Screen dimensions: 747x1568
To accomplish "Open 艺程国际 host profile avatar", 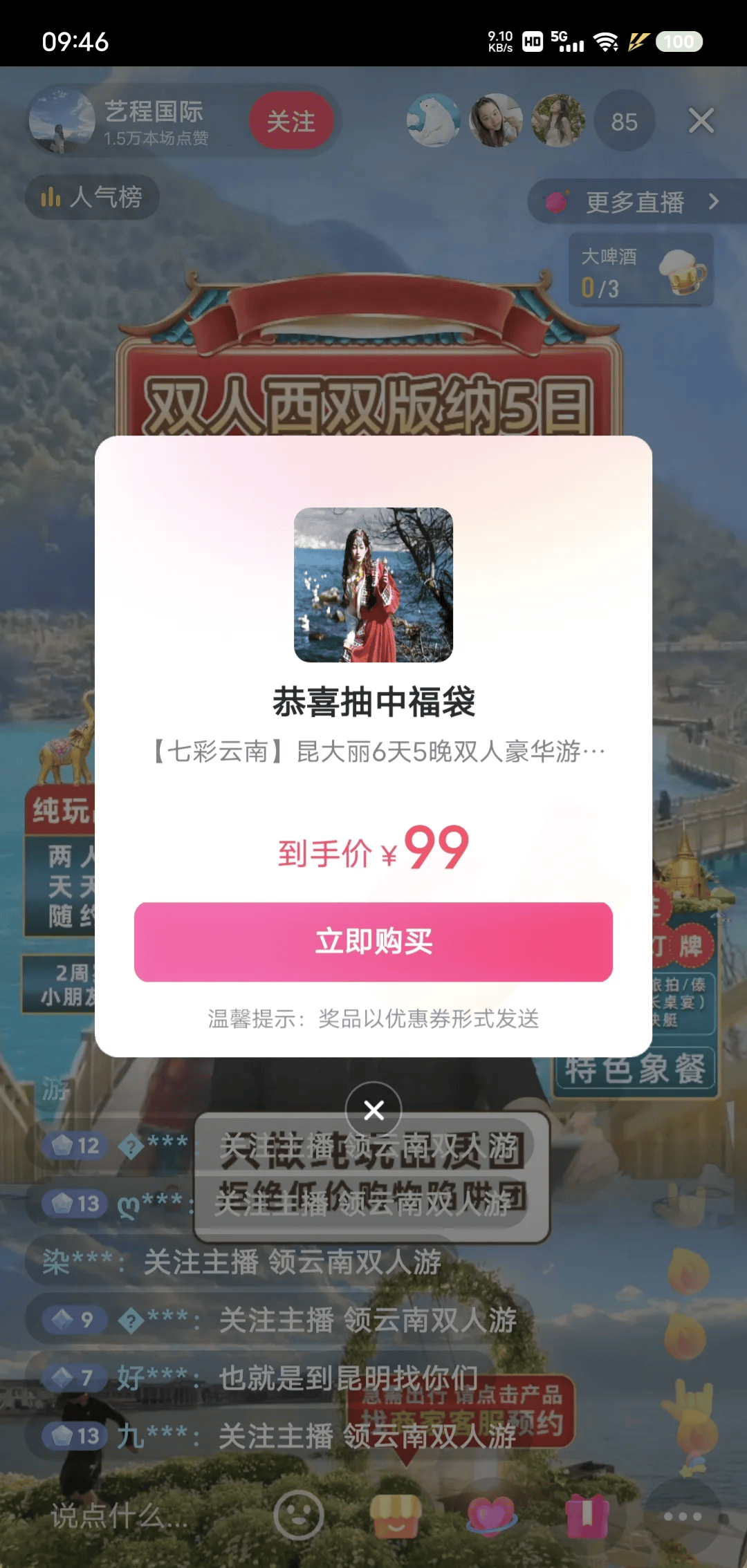I will pyautogui.click(x=62, y=121).
